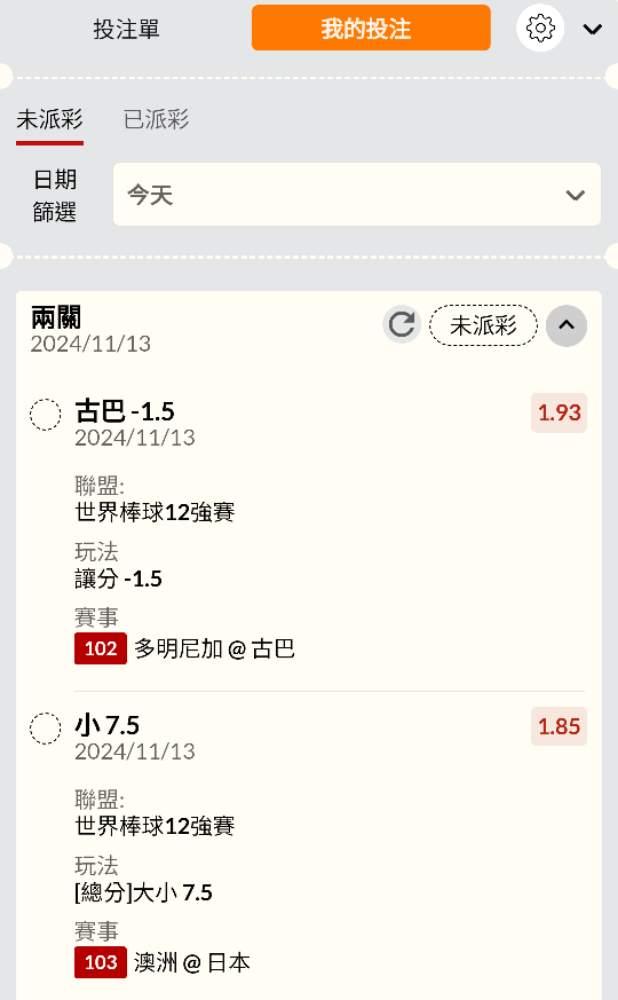Switch to the 已派彩 tab

(156, 121)
